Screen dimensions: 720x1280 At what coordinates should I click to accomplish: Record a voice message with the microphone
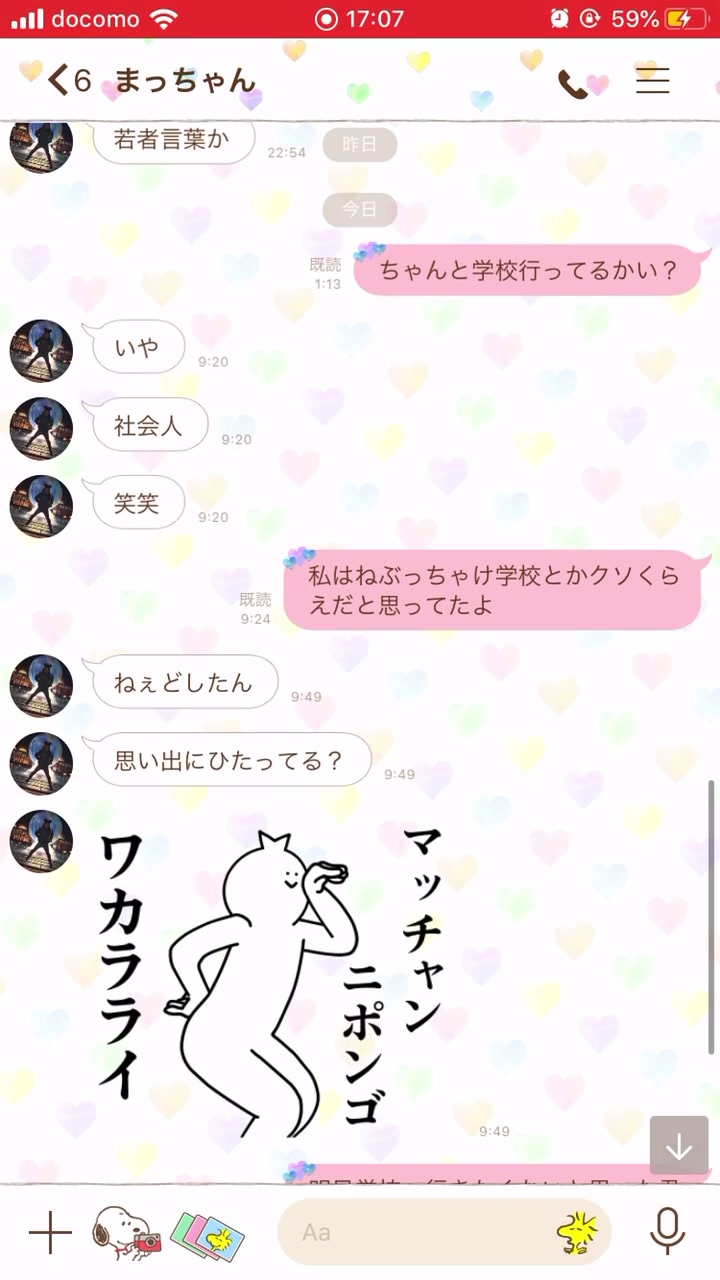667,1232
